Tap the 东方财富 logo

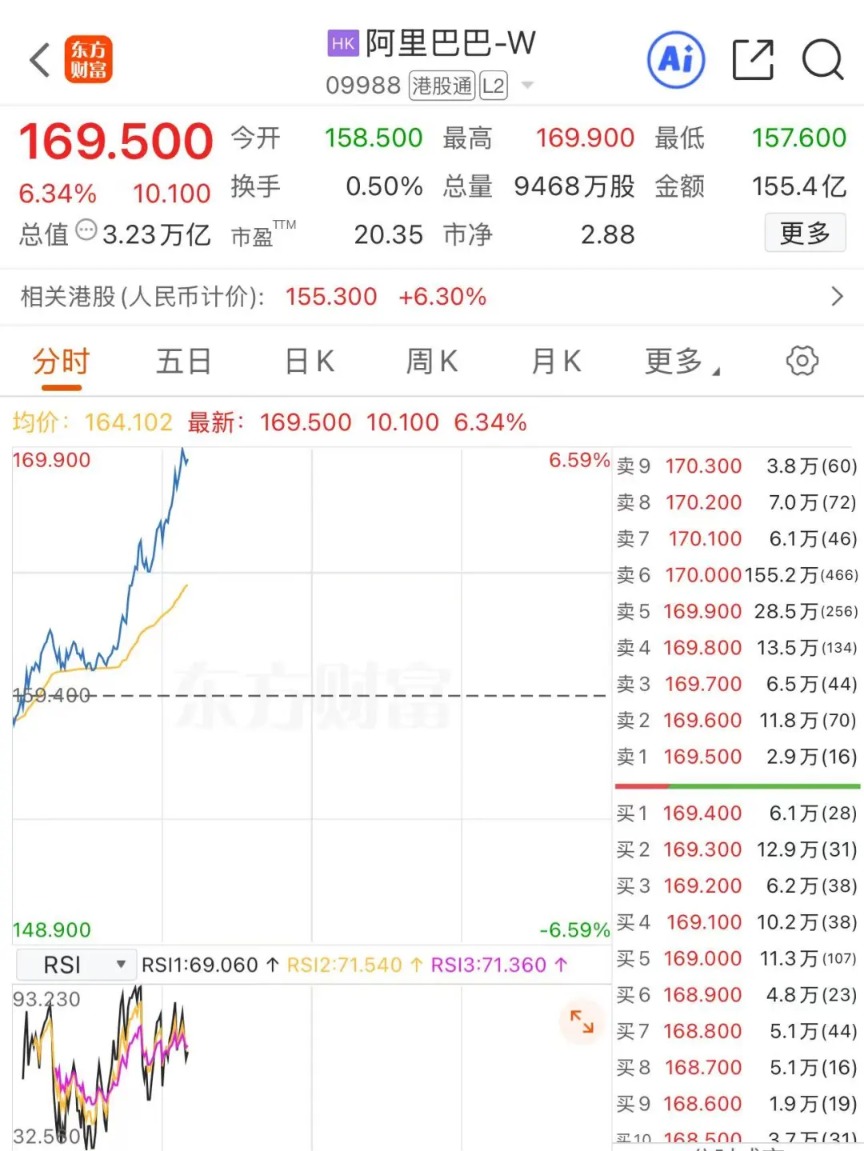coord(88,60)
